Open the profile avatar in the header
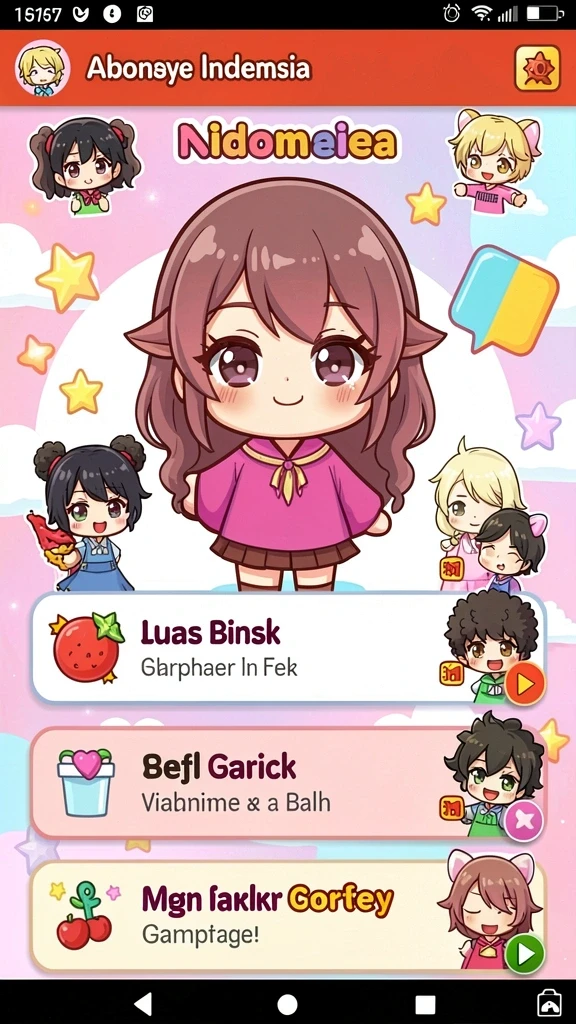This screenshot has width=576, height=1024. coord(42,68)
